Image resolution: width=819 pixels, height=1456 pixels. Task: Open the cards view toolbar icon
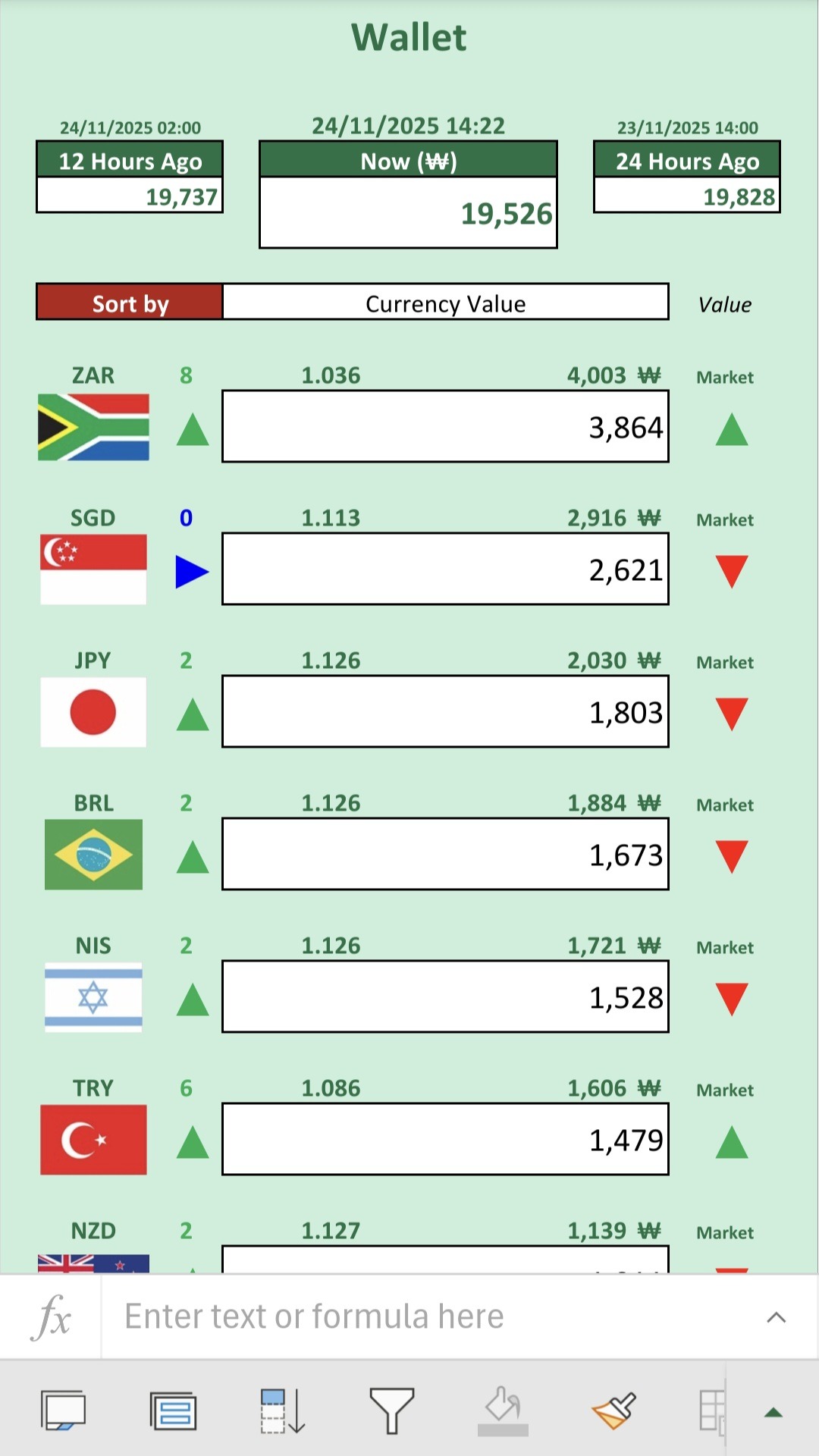[x=173, y=1410]
